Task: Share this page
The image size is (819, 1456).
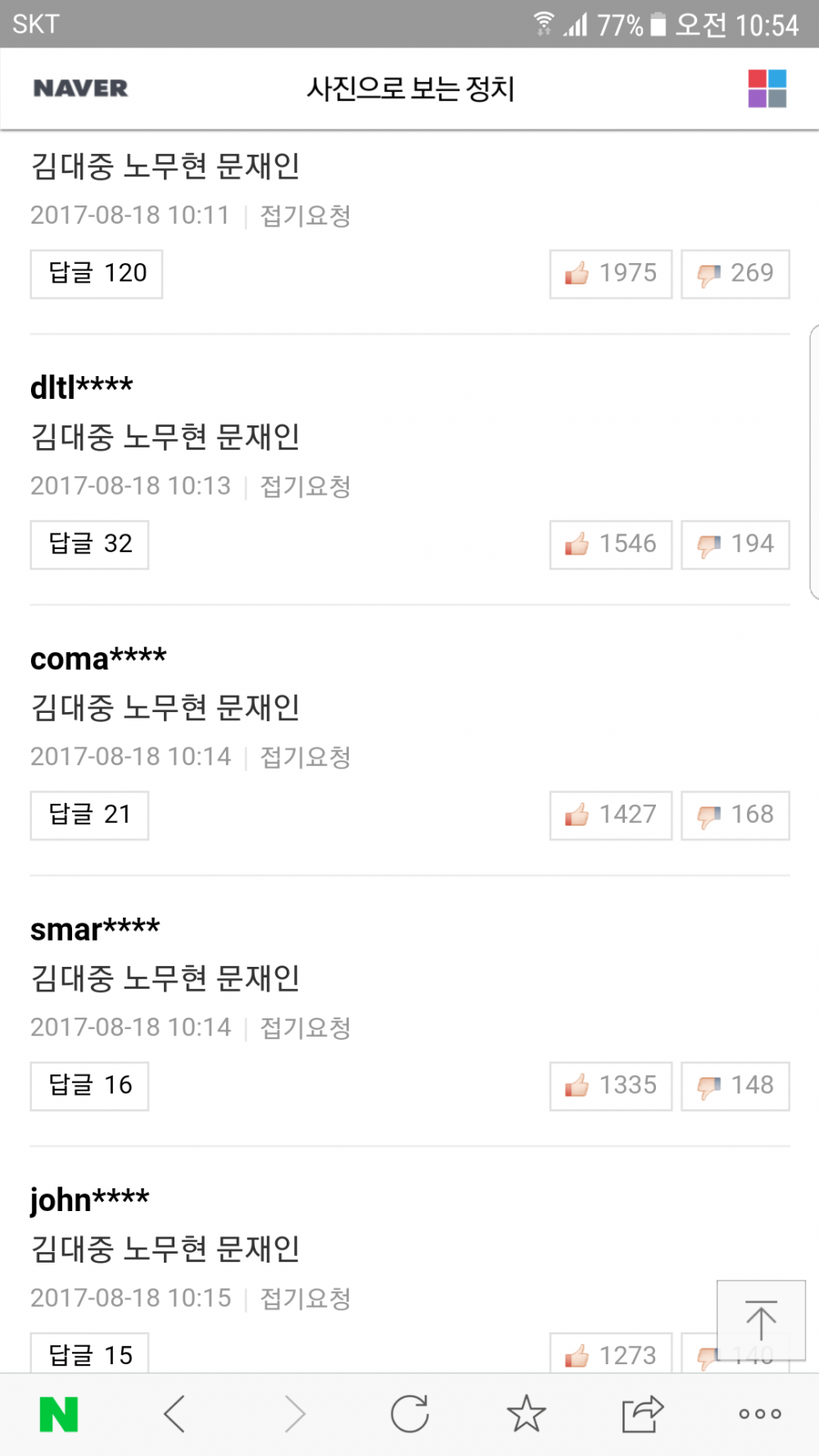Action: 642,1414
